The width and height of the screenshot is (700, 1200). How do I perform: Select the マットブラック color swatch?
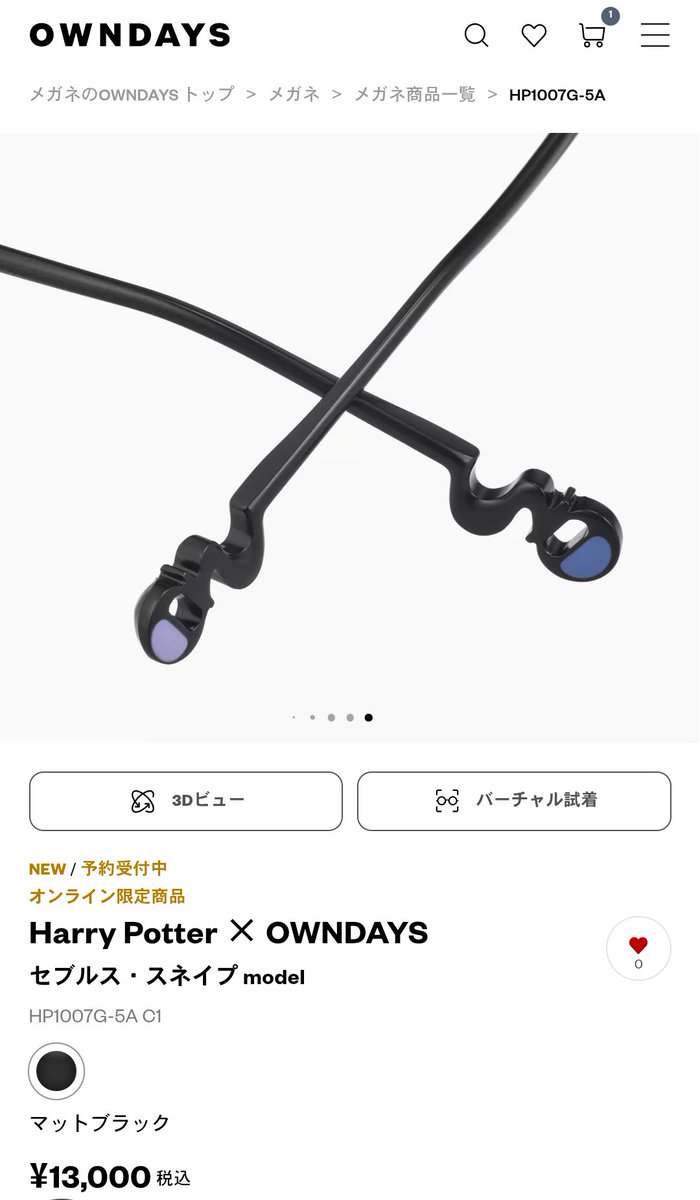pos(57,1071)
